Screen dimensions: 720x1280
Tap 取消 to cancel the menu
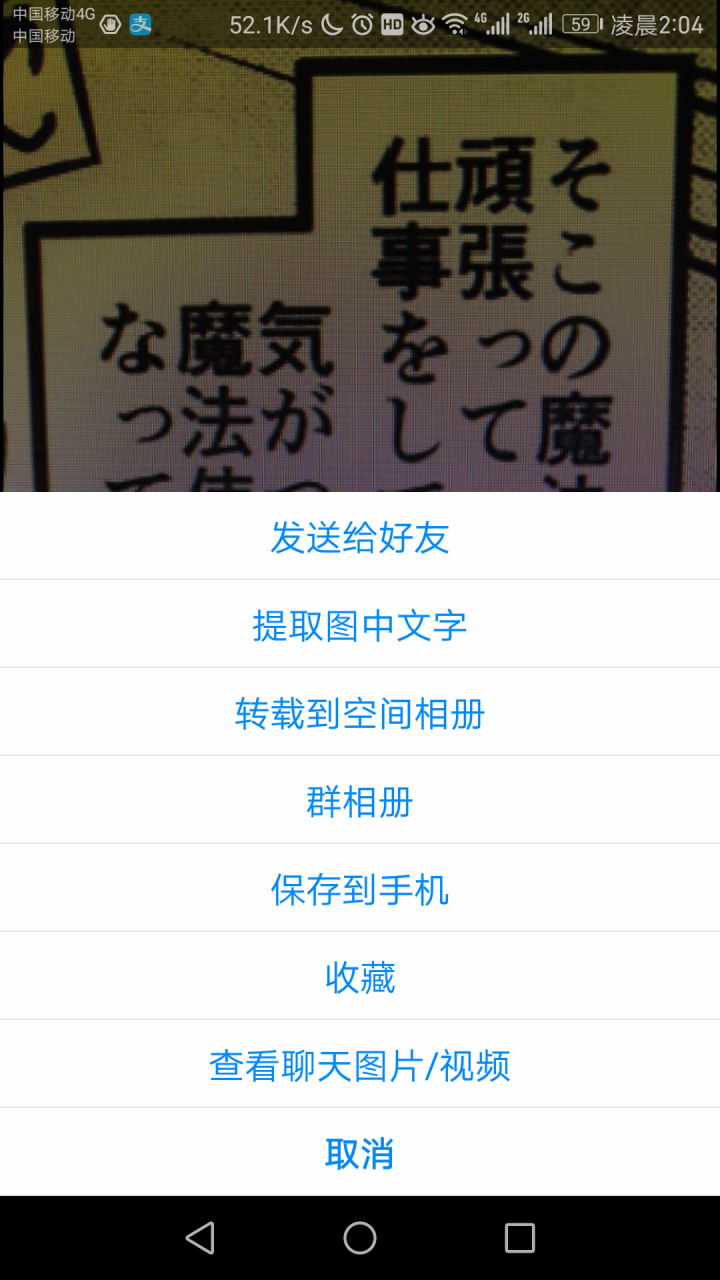point(360,1153)
